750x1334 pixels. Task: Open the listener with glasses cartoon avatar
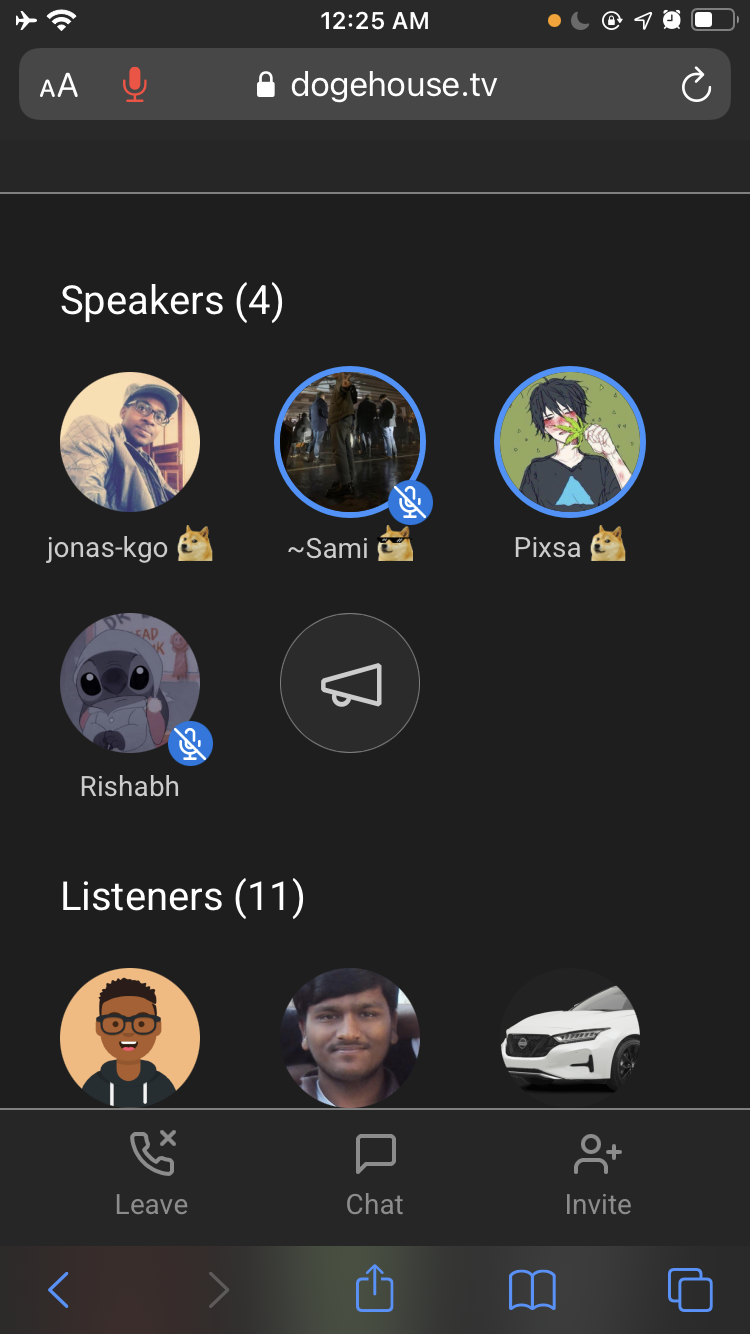tap(130, 1037)
